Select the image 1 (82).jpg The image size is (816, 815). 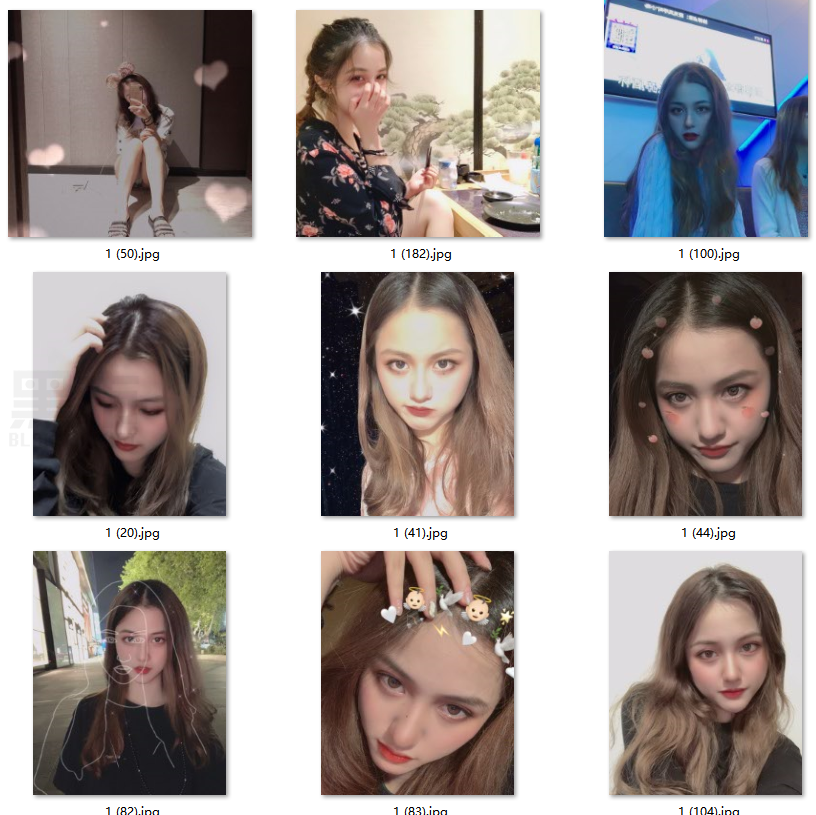coord(130,672)
